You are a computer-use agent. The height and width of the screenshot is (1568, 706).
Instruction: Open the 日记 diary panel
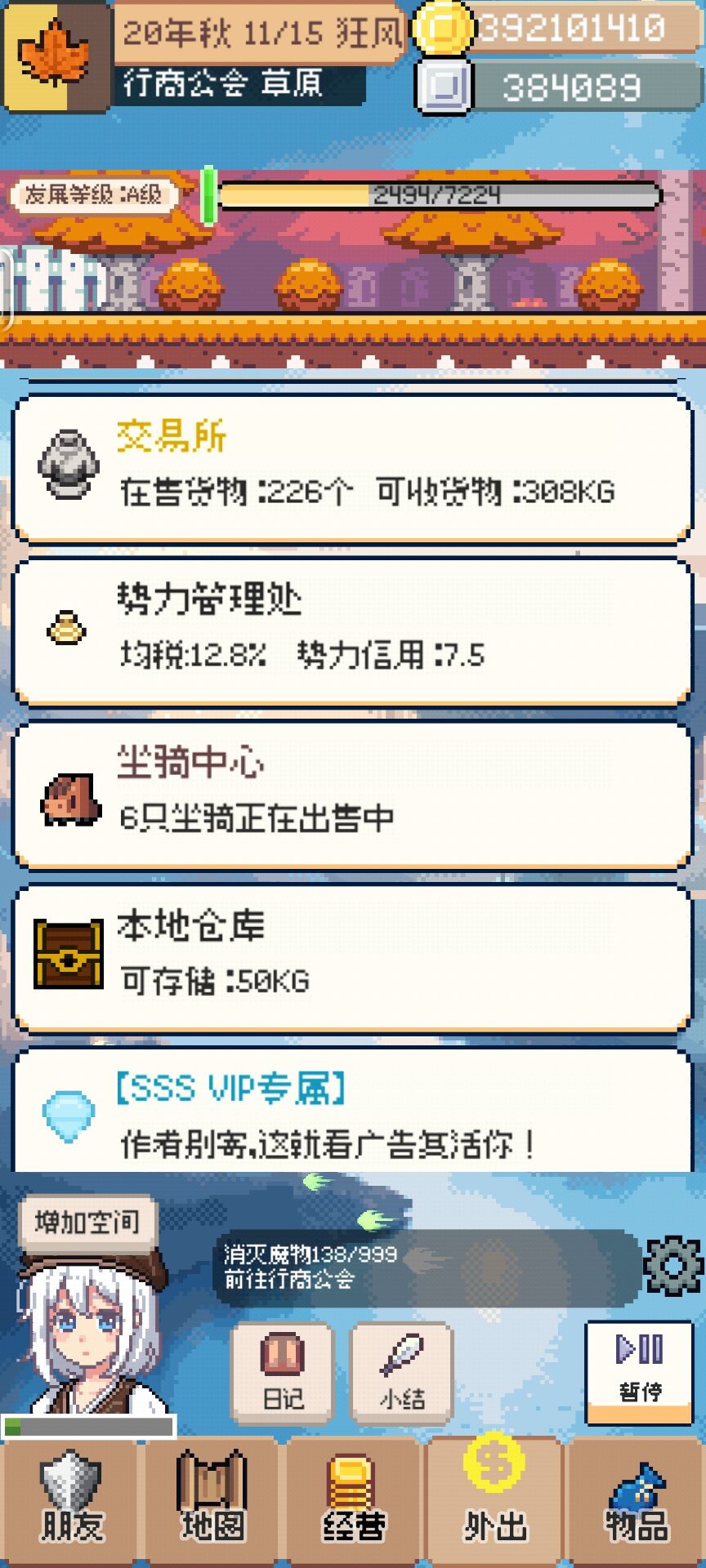point(281,1372)
